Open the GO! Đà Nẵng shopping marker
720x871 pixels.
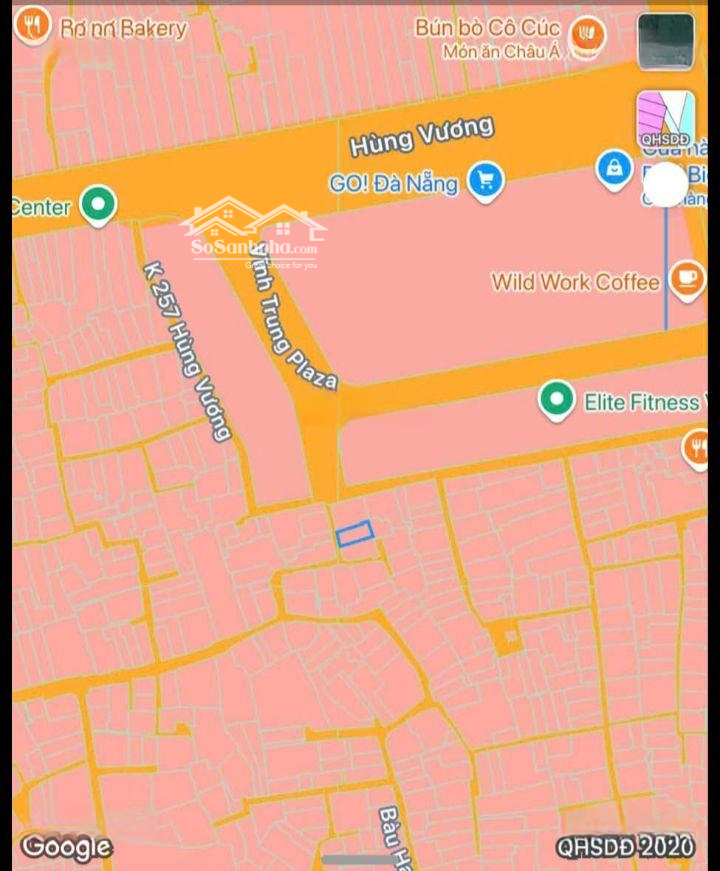[486, 181]
